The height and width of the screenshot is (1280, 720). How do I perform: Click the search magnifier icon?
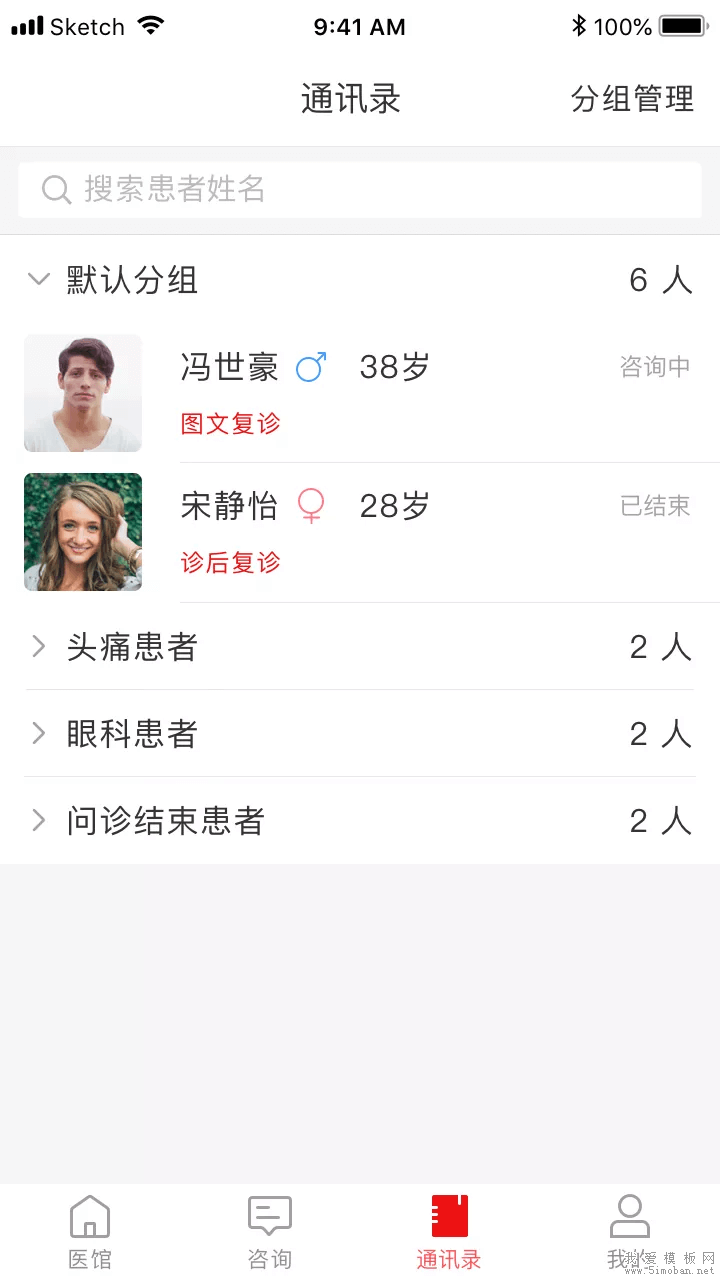pos(56,189)
